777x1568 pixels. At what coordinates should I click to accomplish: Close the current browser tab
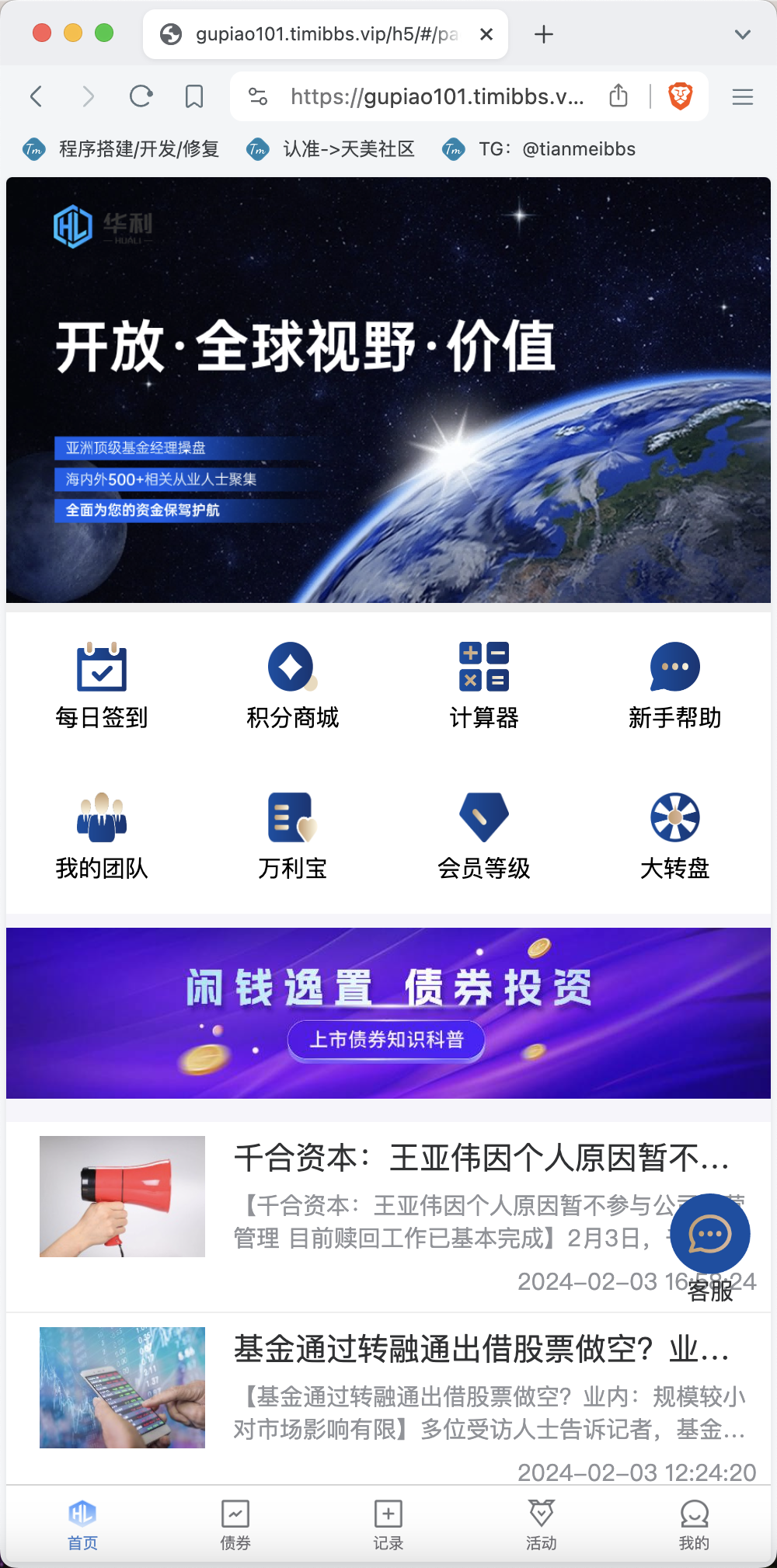486,34
